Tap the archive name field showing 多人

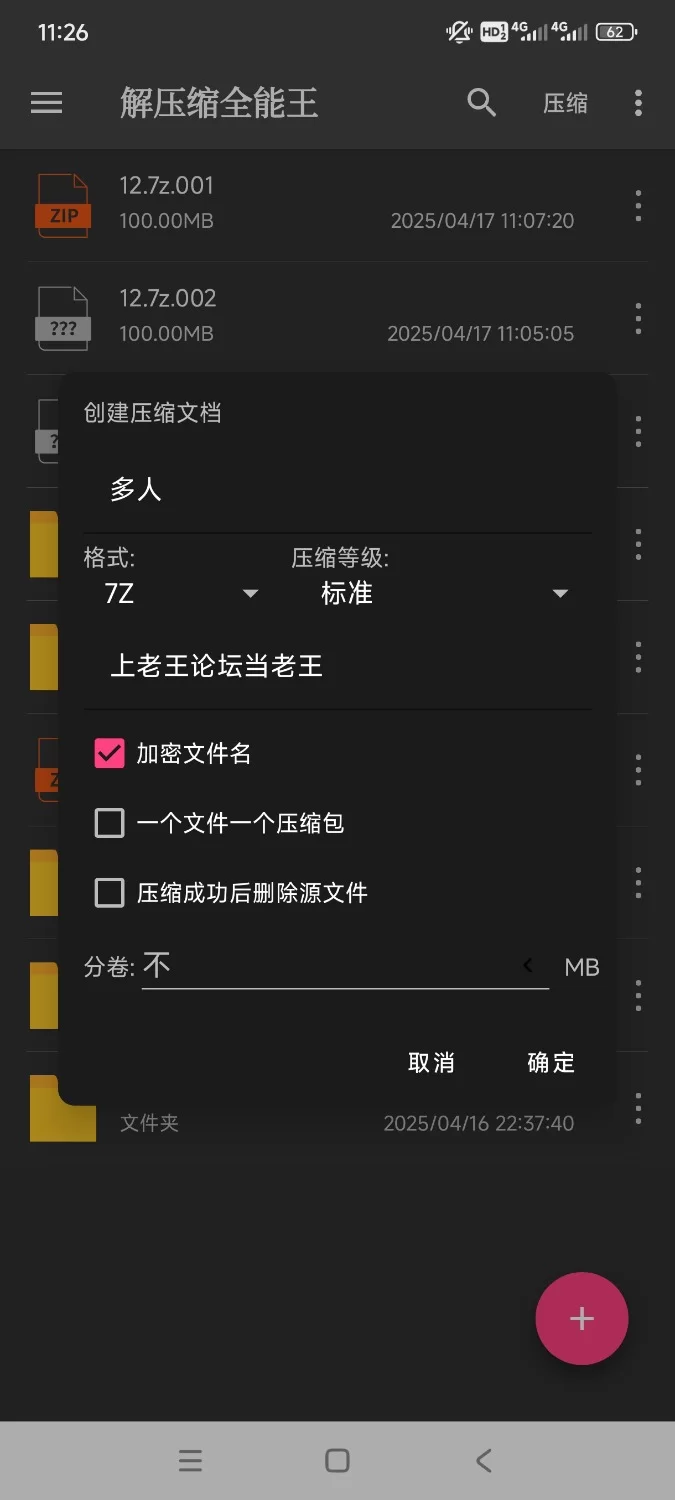[x=335, y=490]
